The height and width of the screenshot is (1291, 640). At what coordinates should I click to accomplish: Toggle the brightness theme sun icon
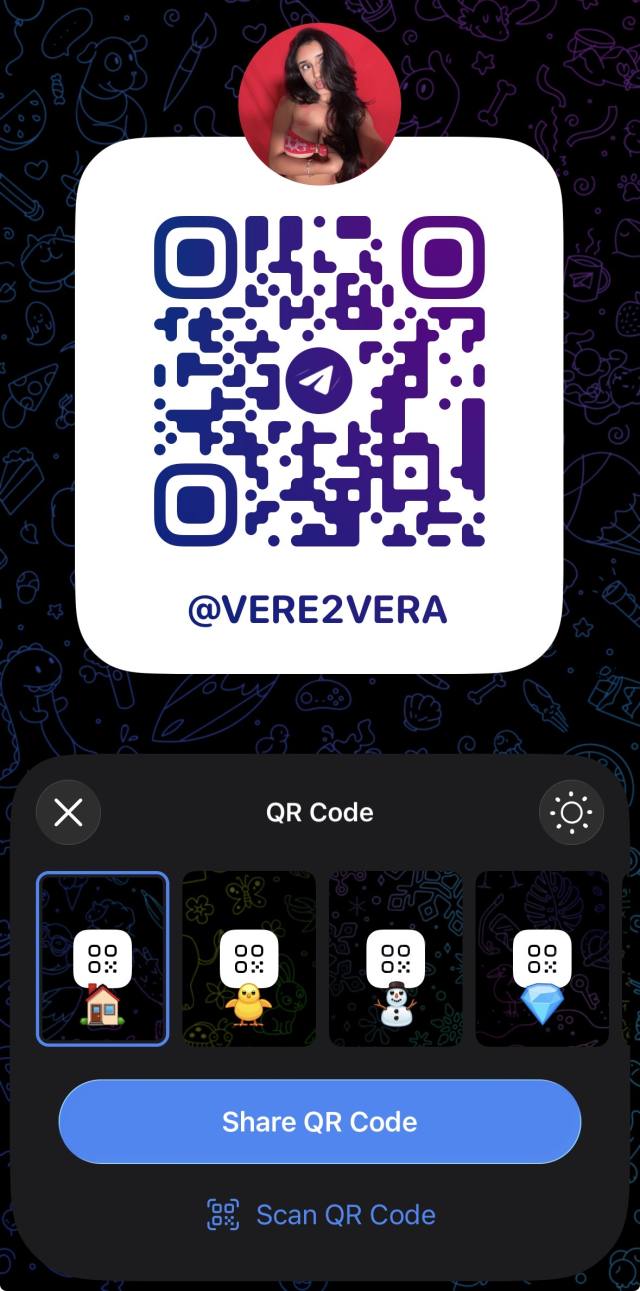point(571,812)
